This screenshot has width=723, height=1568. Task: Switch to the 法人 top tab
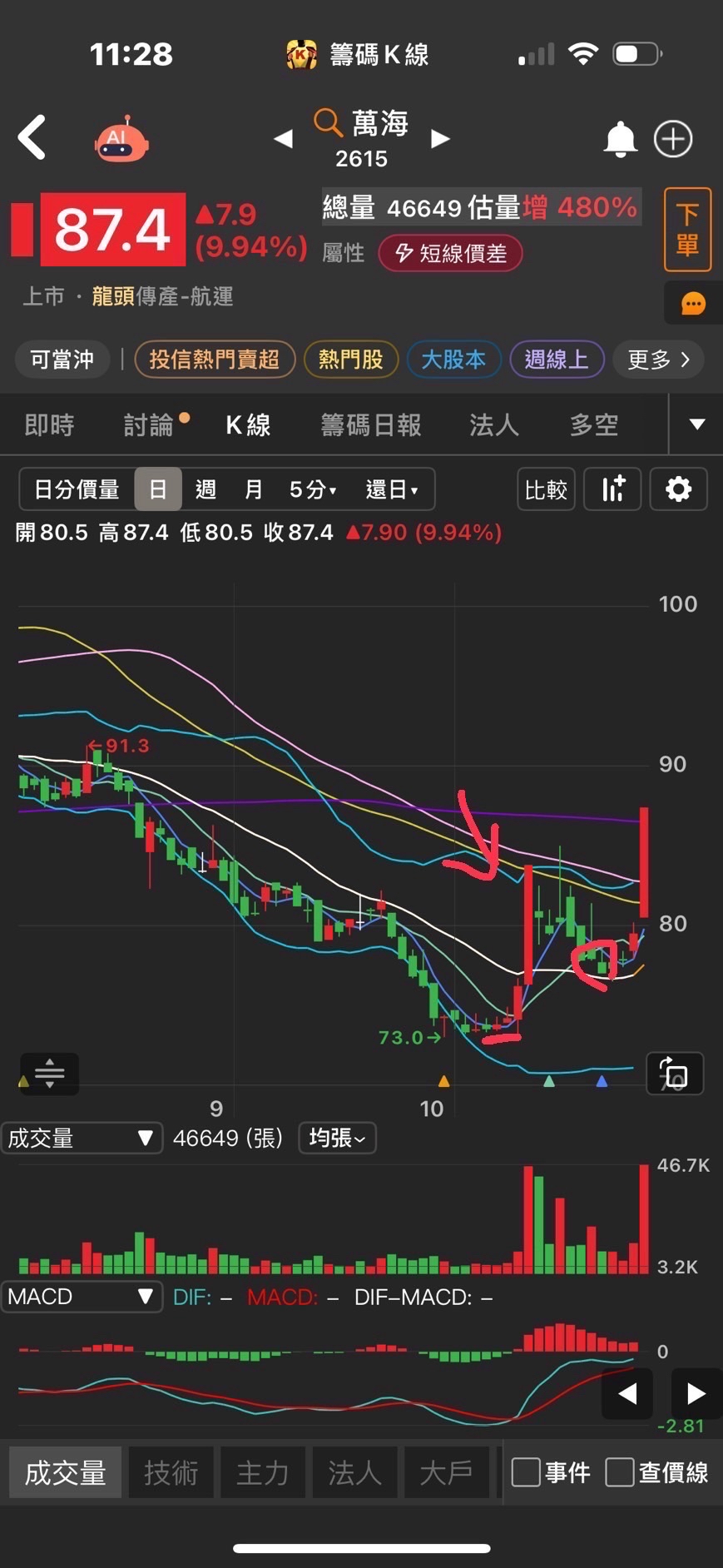point(494,425)
